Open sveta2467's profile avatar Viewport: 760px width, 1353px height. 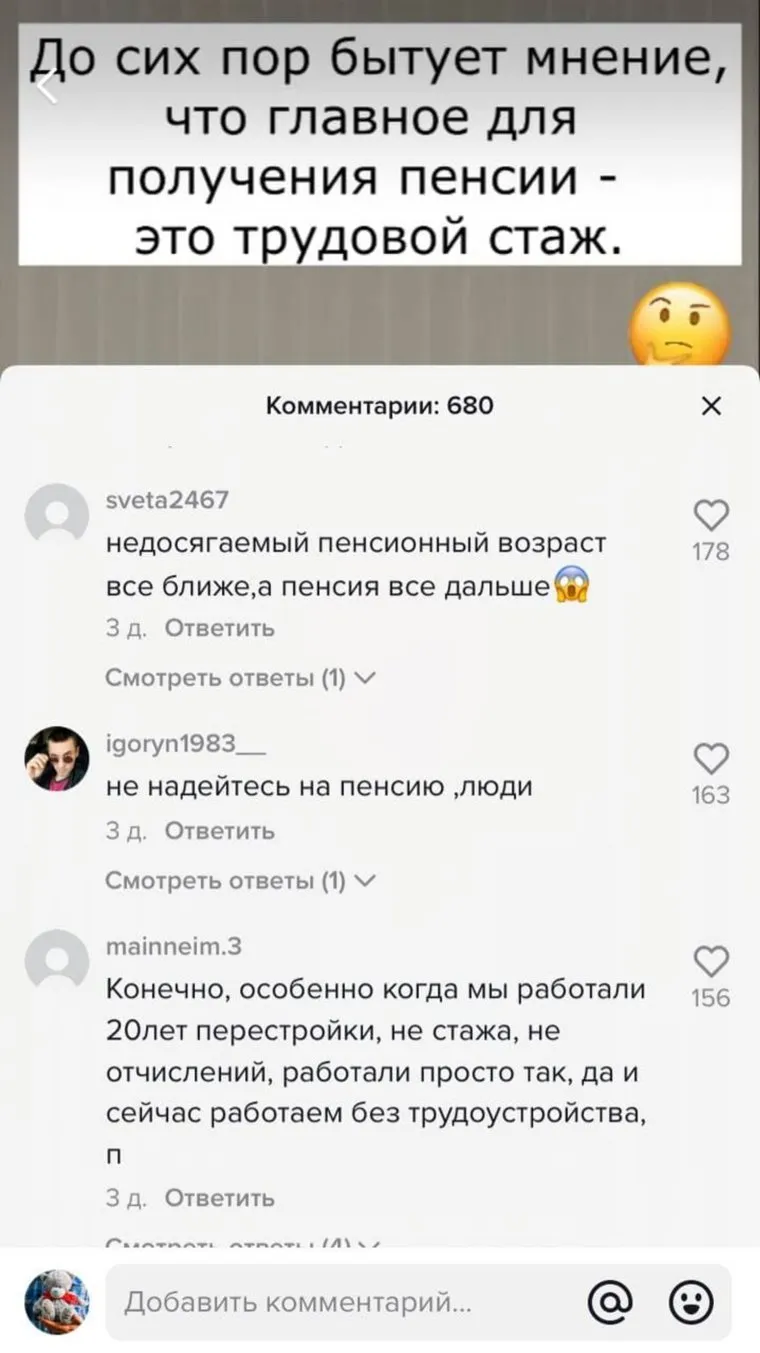pyautogui.click(x=57, y=514)
